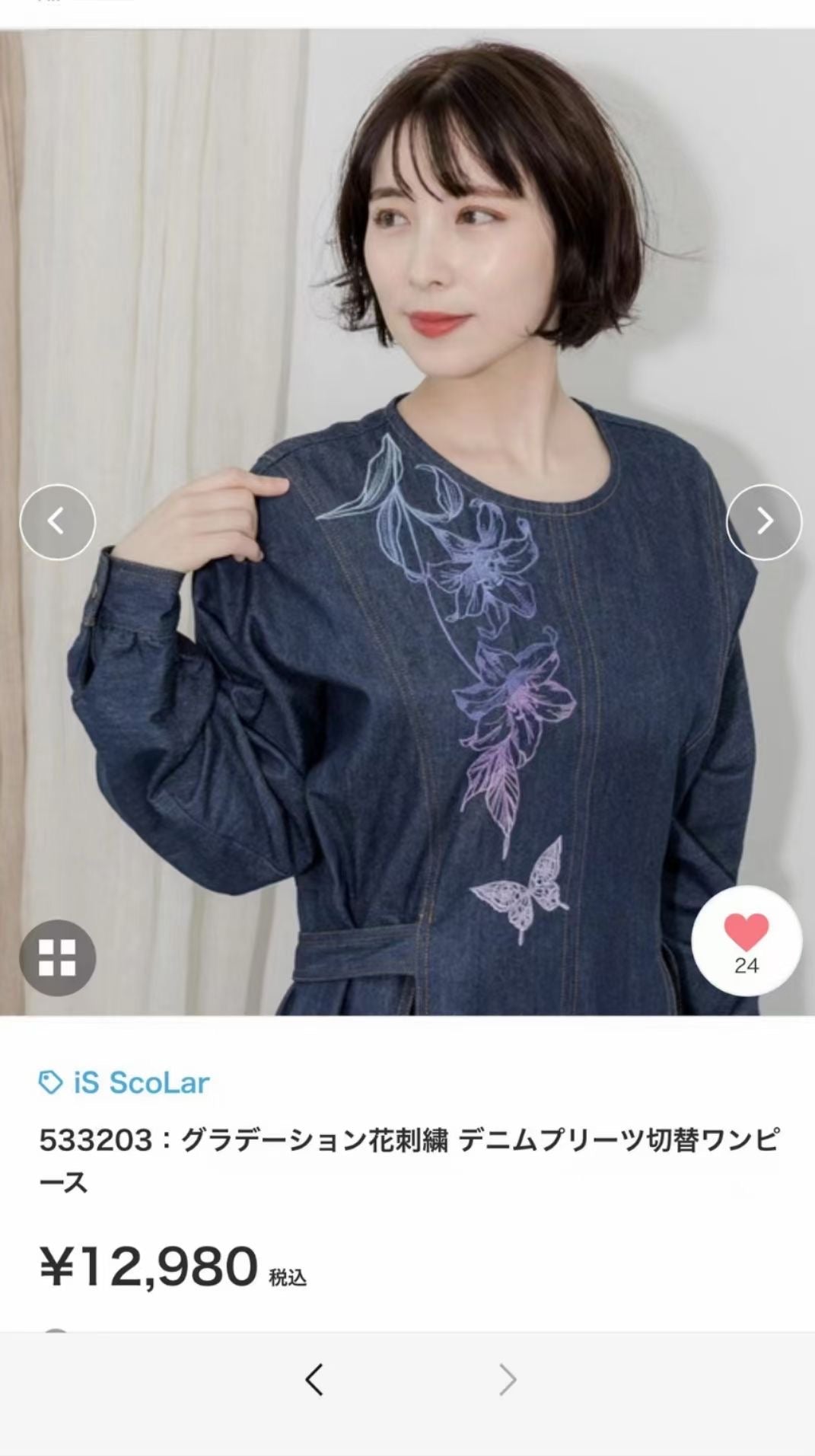Add this dress to favorites
Viewport: 815px width, 1456px height.
pyautogui.click(x=746, y=941)
